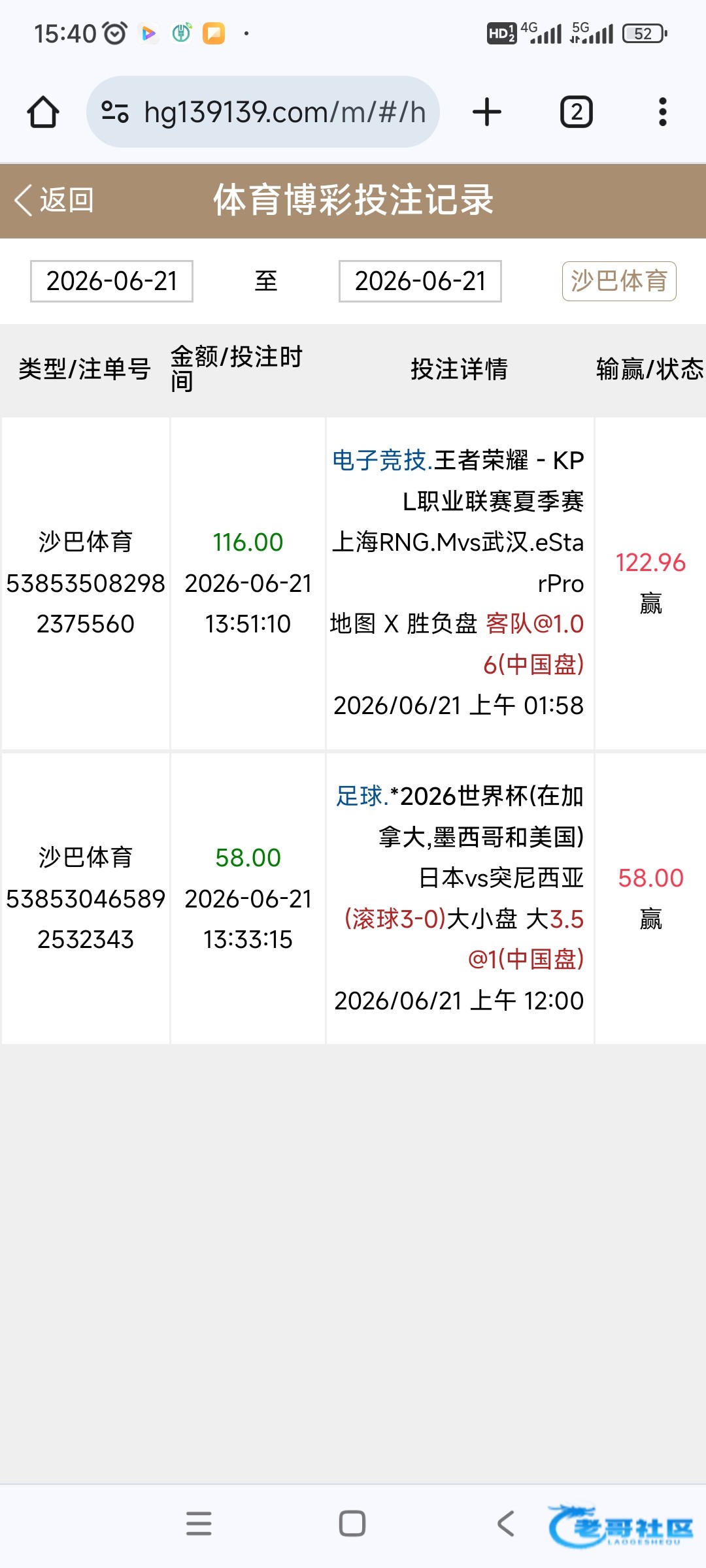Image resolution: width=706 pixels, height=1568 pixels.
Task: Pick the start date 2026-06-21
Action: [x=112, y=281]
